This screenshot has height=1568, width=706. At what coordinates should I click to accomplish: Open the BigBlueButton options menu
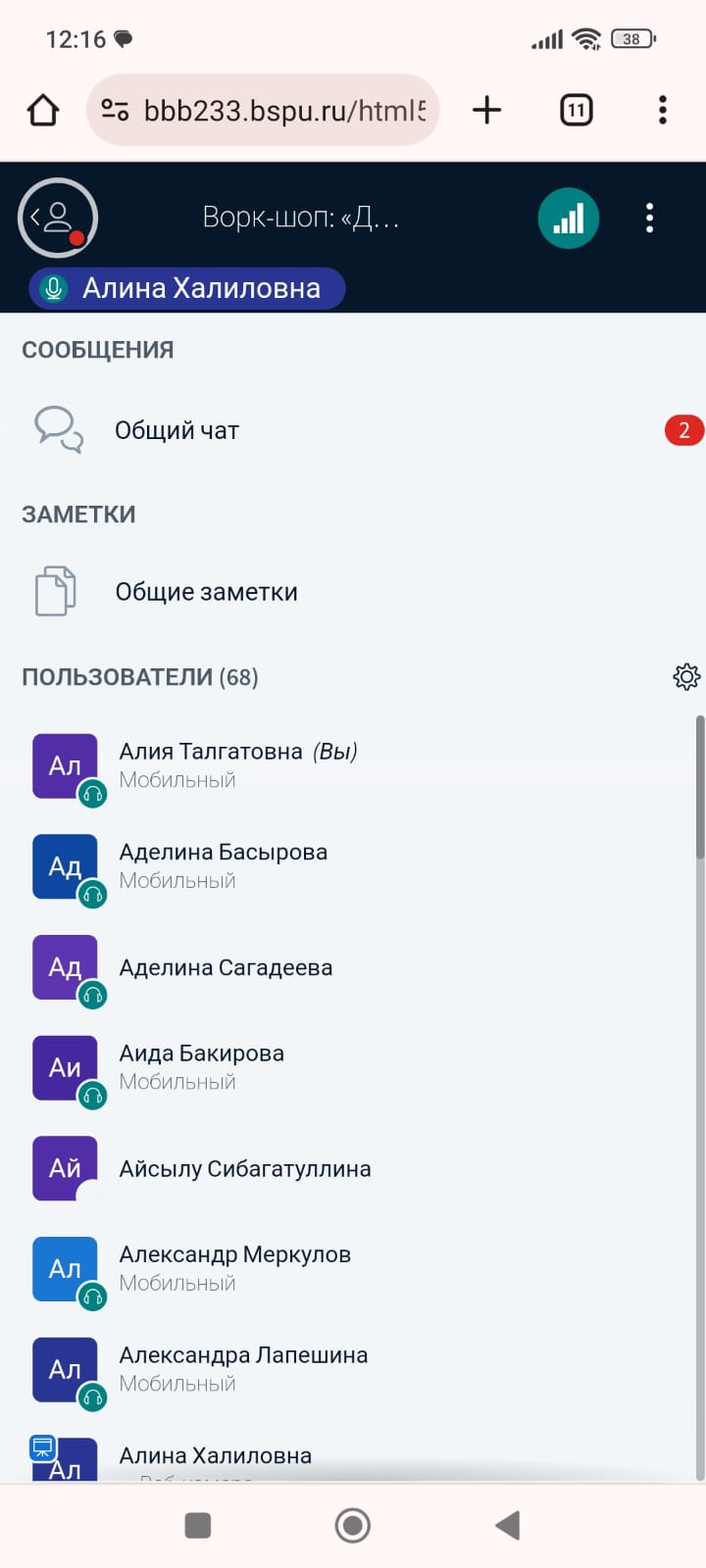649,218
